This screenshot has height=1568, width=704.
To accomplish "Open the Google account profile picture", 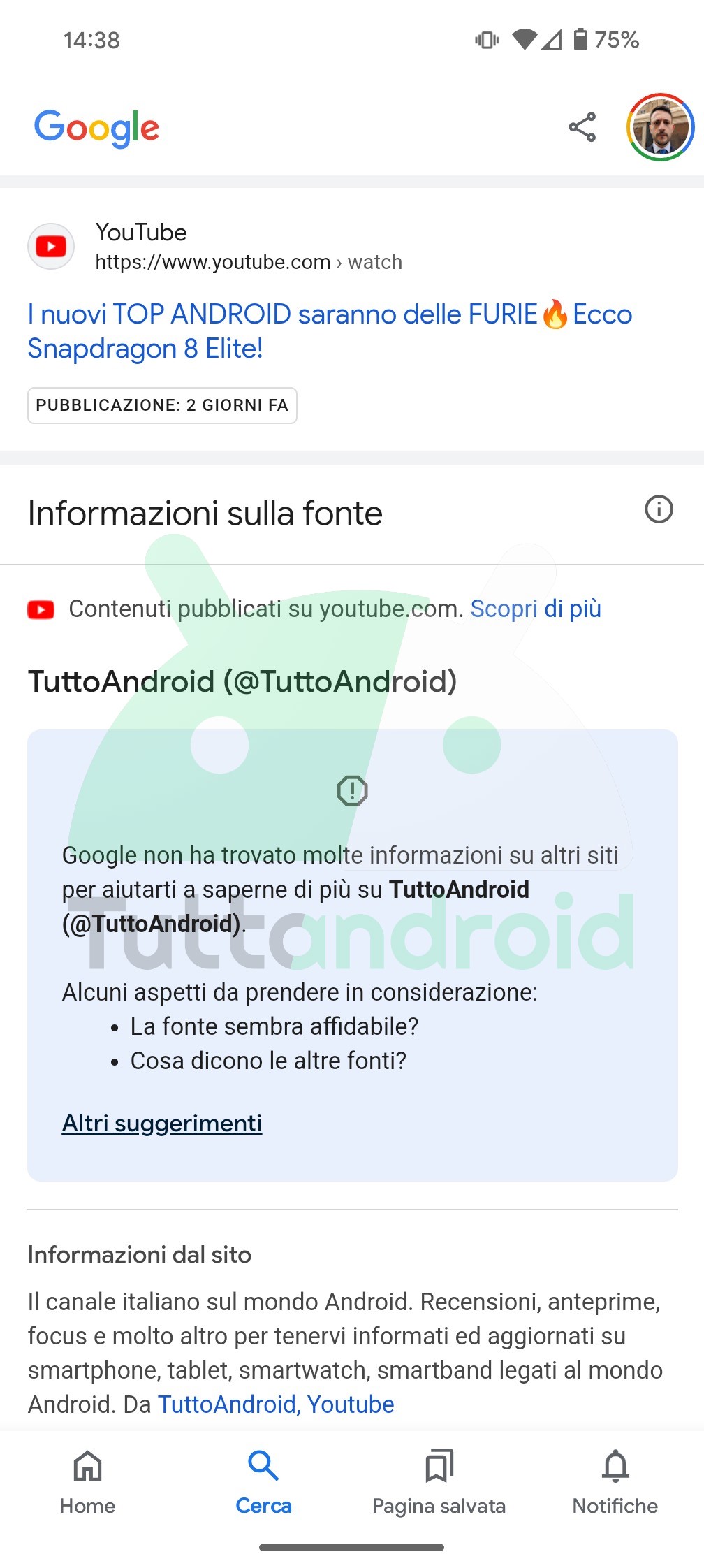I will pos(660,127).
